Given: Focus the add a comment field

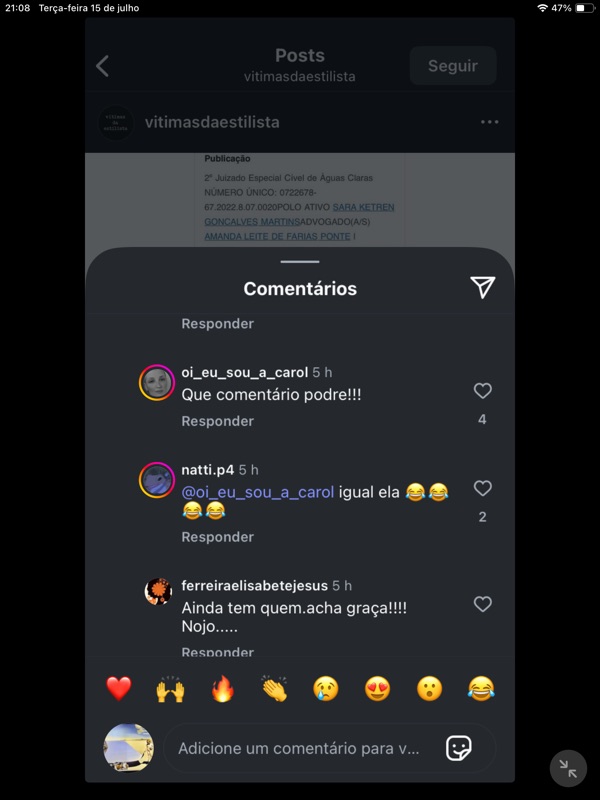Looking at the screenshot, I should tap(298, 748).
